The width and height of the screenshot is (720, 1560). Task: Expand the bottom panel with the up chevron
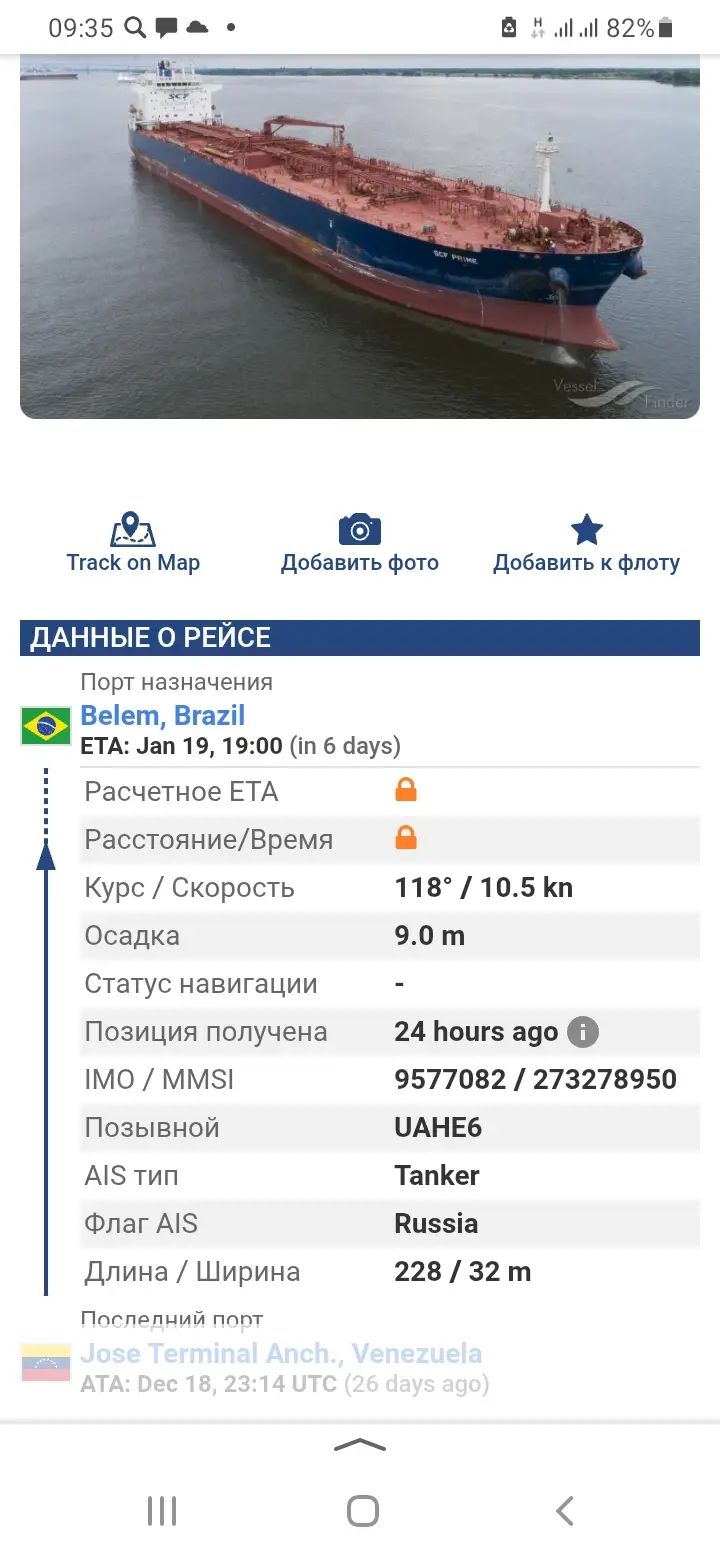pyautogui.click(x=360, y=1445)
